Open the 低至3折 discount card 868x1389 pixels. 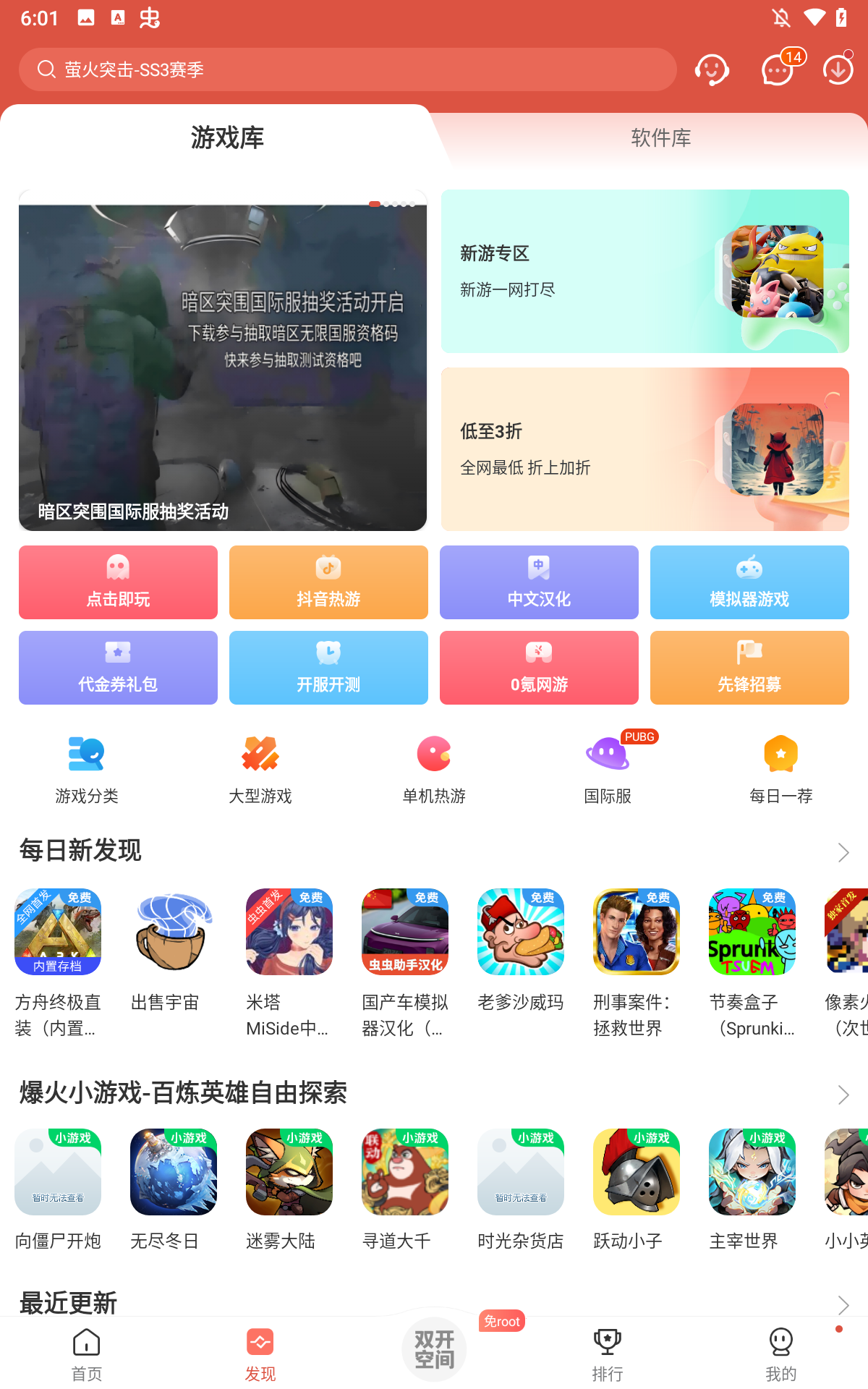644,449
